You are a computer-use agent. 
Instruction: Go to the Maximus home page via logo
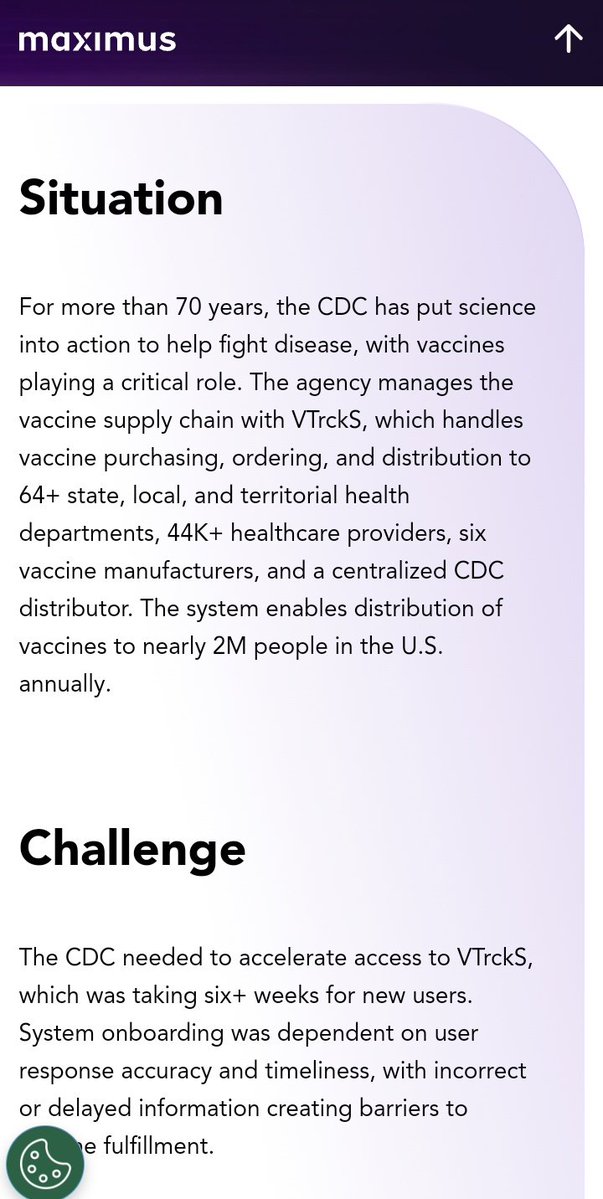(97, 41)
